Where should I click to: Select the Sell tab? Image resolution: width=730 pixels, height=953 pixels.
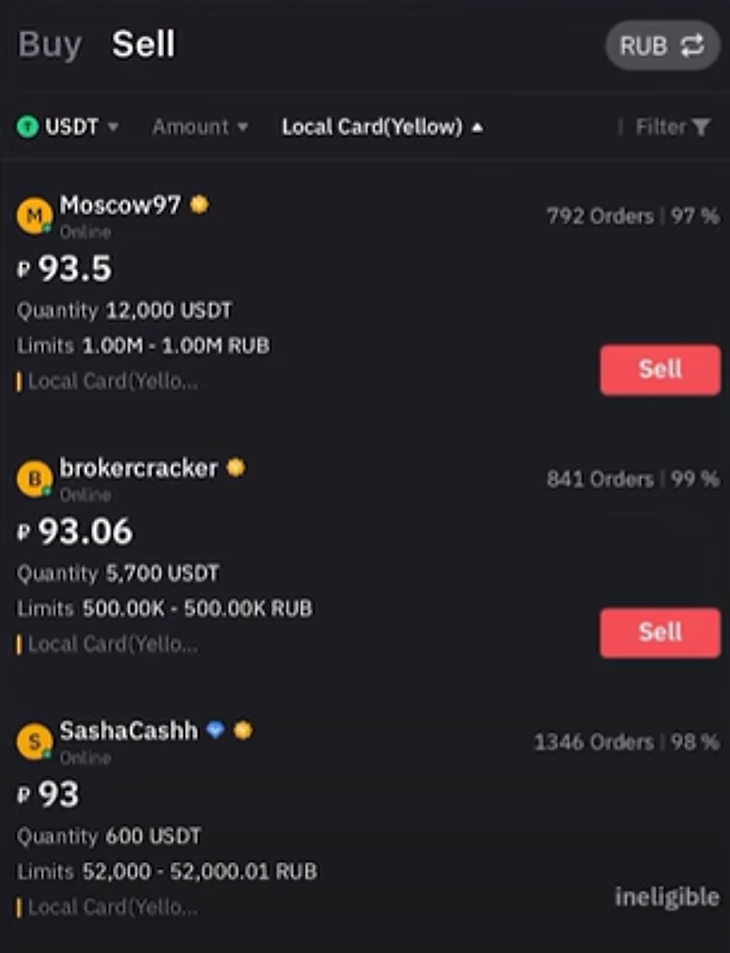[143, 45]
